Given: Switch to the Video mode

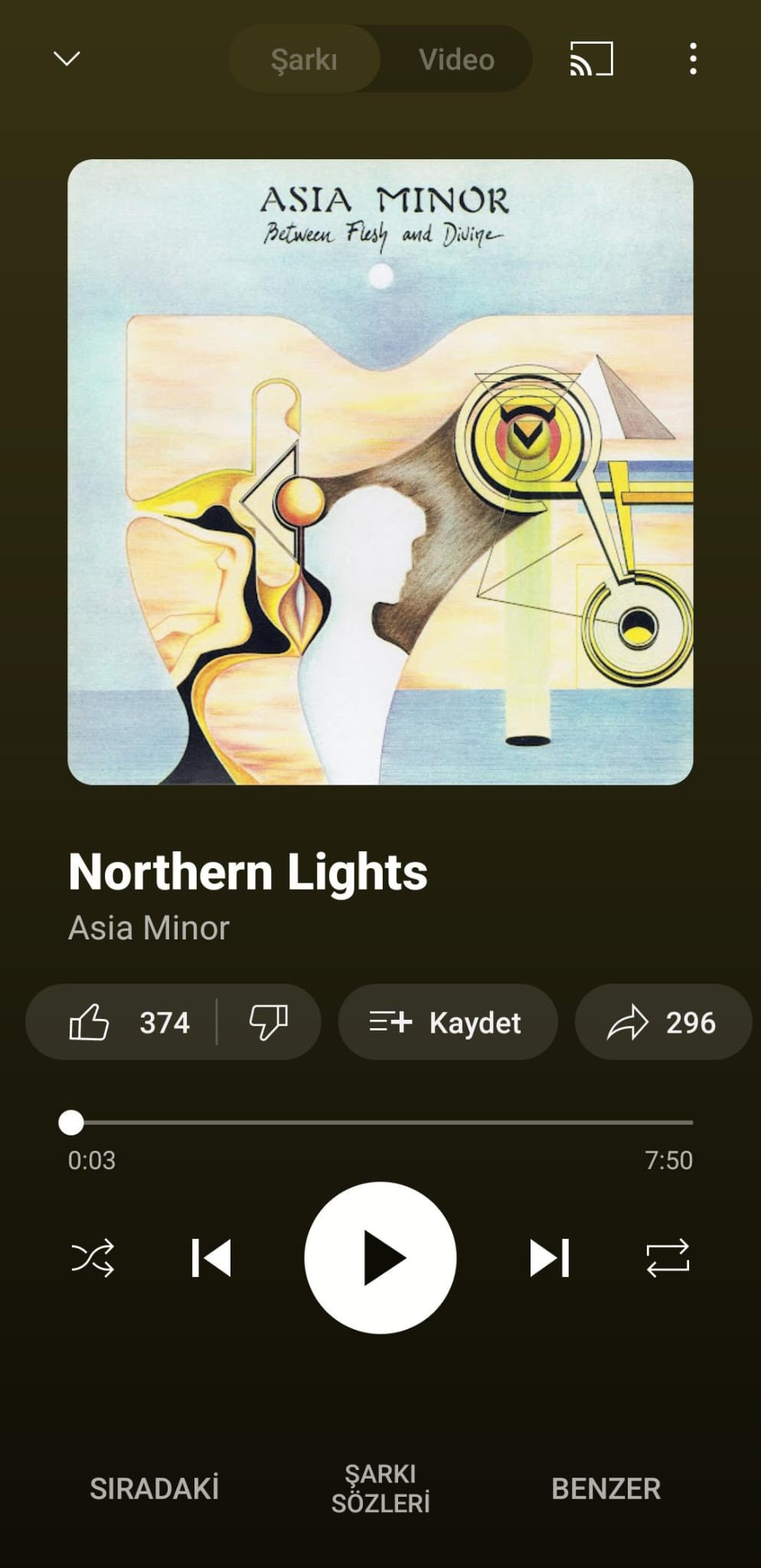Looking at the screenshot, I should 456,59.
